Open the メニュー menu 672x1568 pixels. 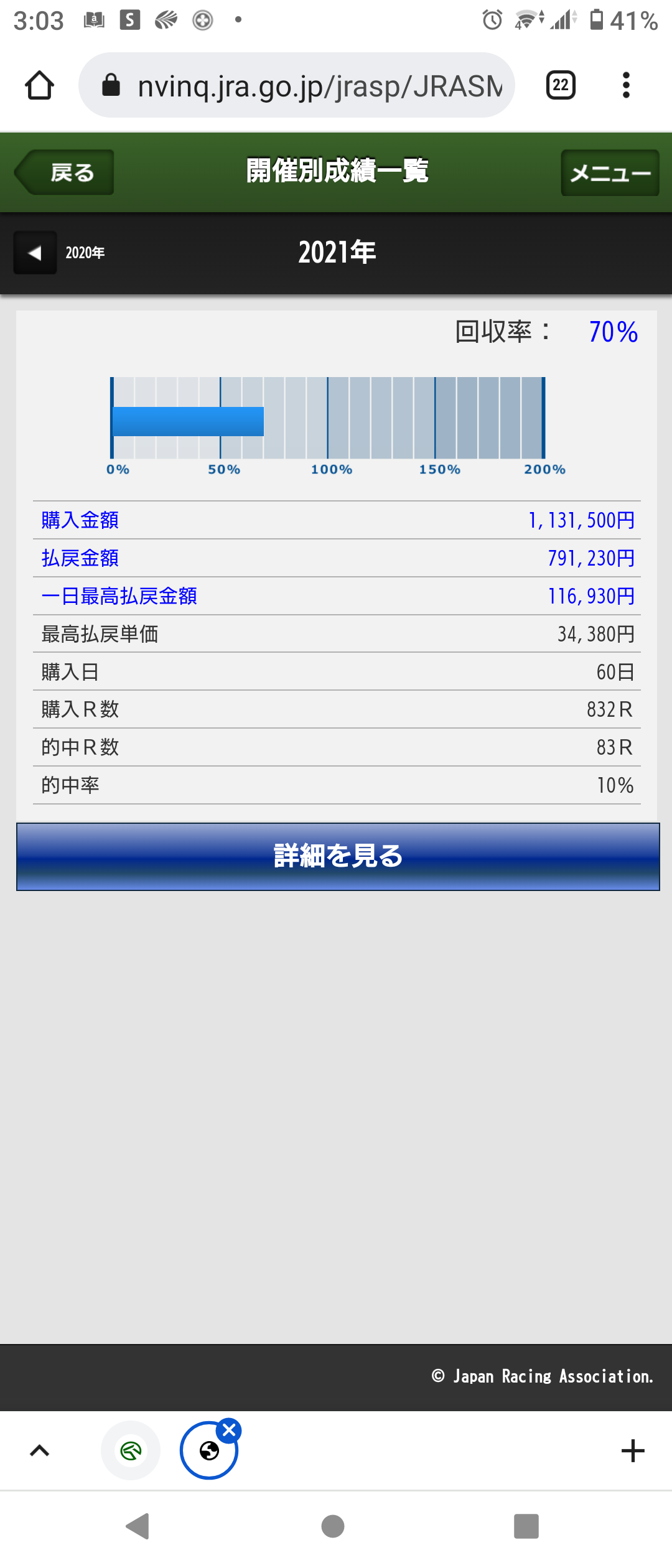click(610, 173)
